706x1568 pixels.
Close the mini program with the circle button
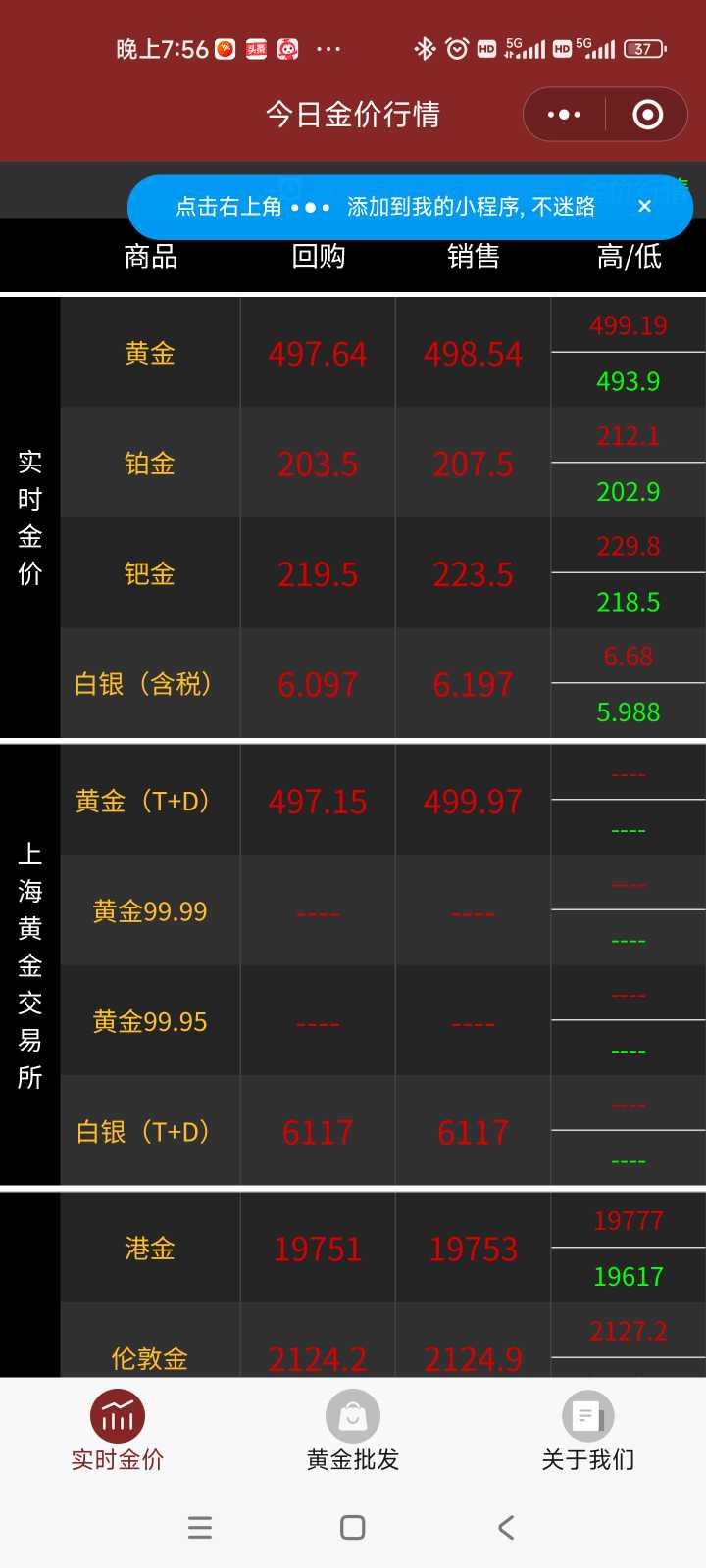click(647, 115)
